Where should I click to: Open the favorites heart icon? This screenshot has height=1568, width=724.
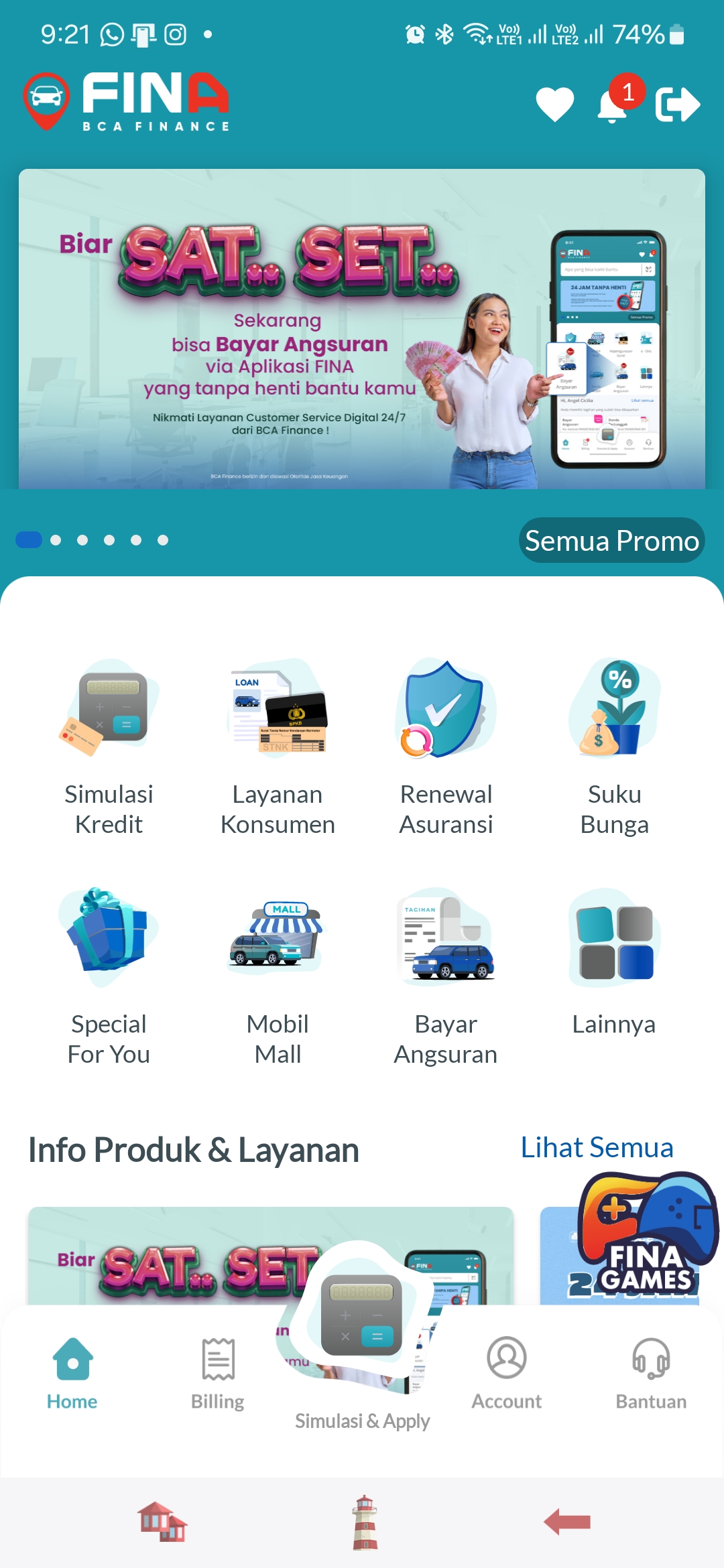point(555,105)
